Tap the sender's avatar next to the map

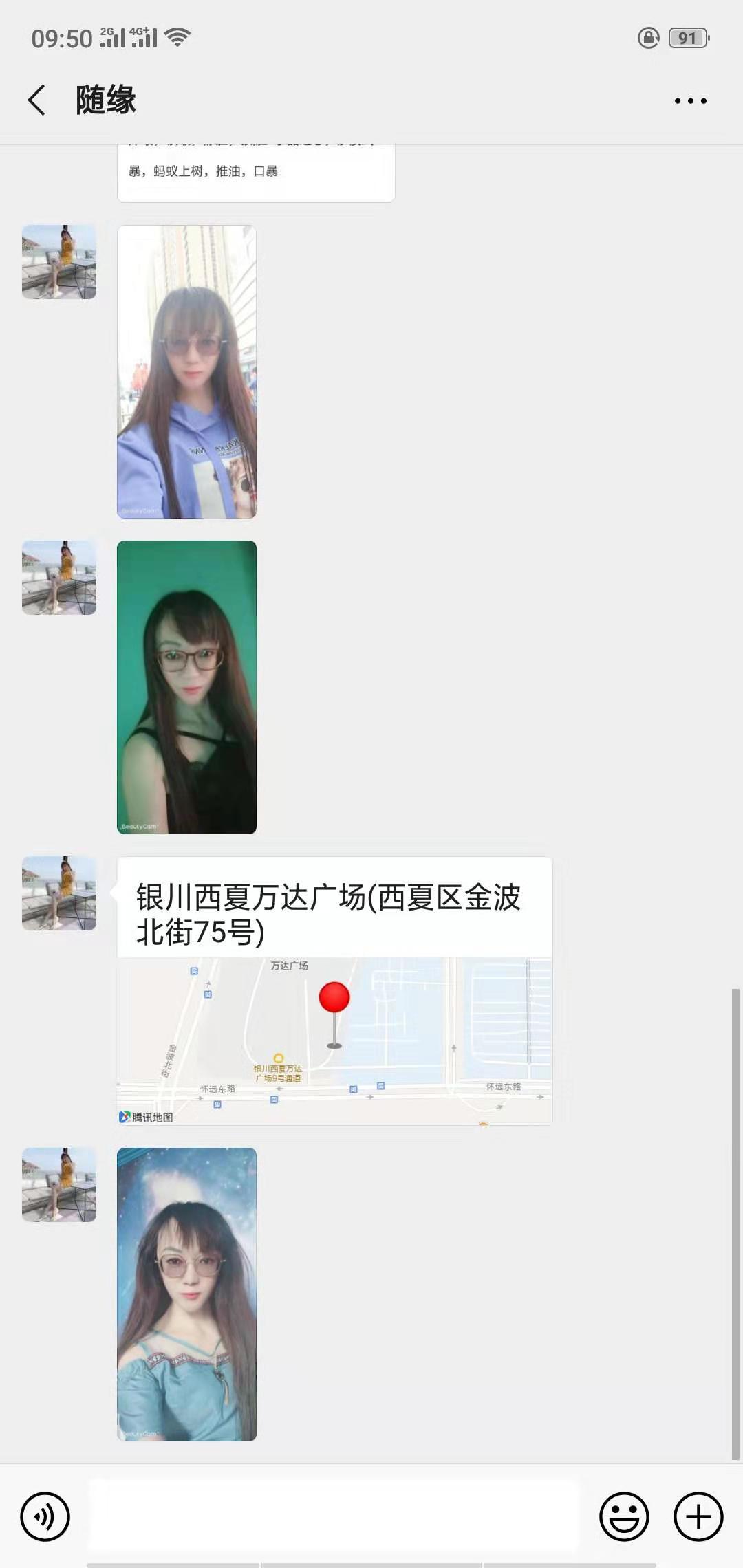(x=58, y=893)
